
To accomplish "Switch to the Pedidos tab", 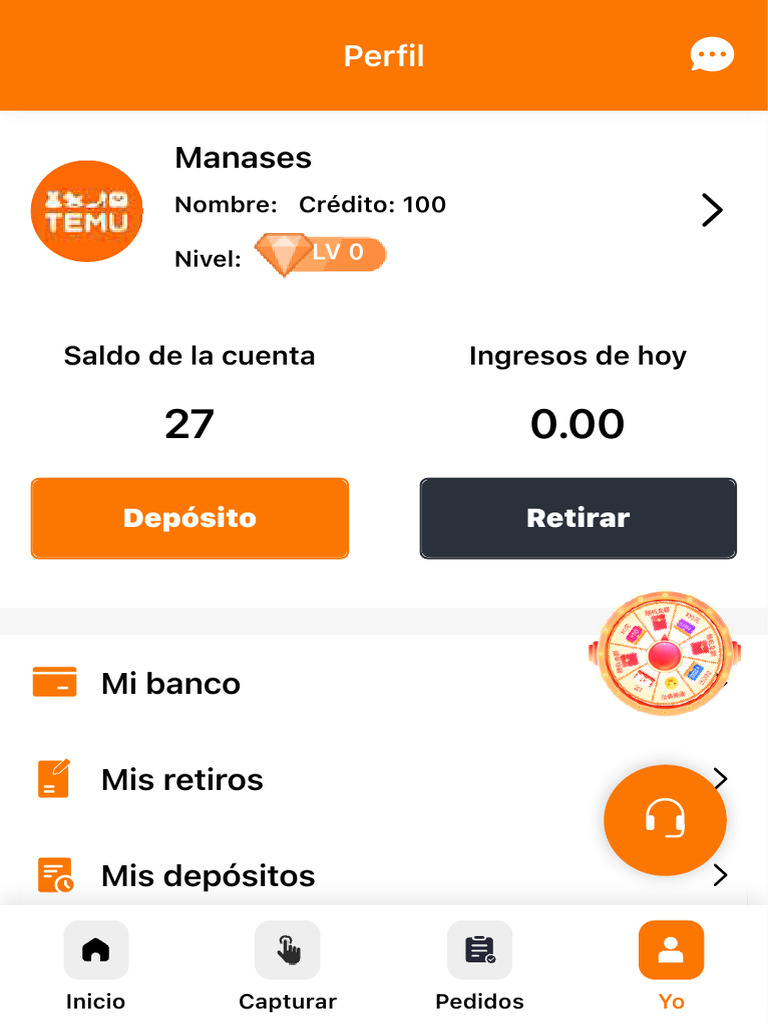I will tap(479, 965).
